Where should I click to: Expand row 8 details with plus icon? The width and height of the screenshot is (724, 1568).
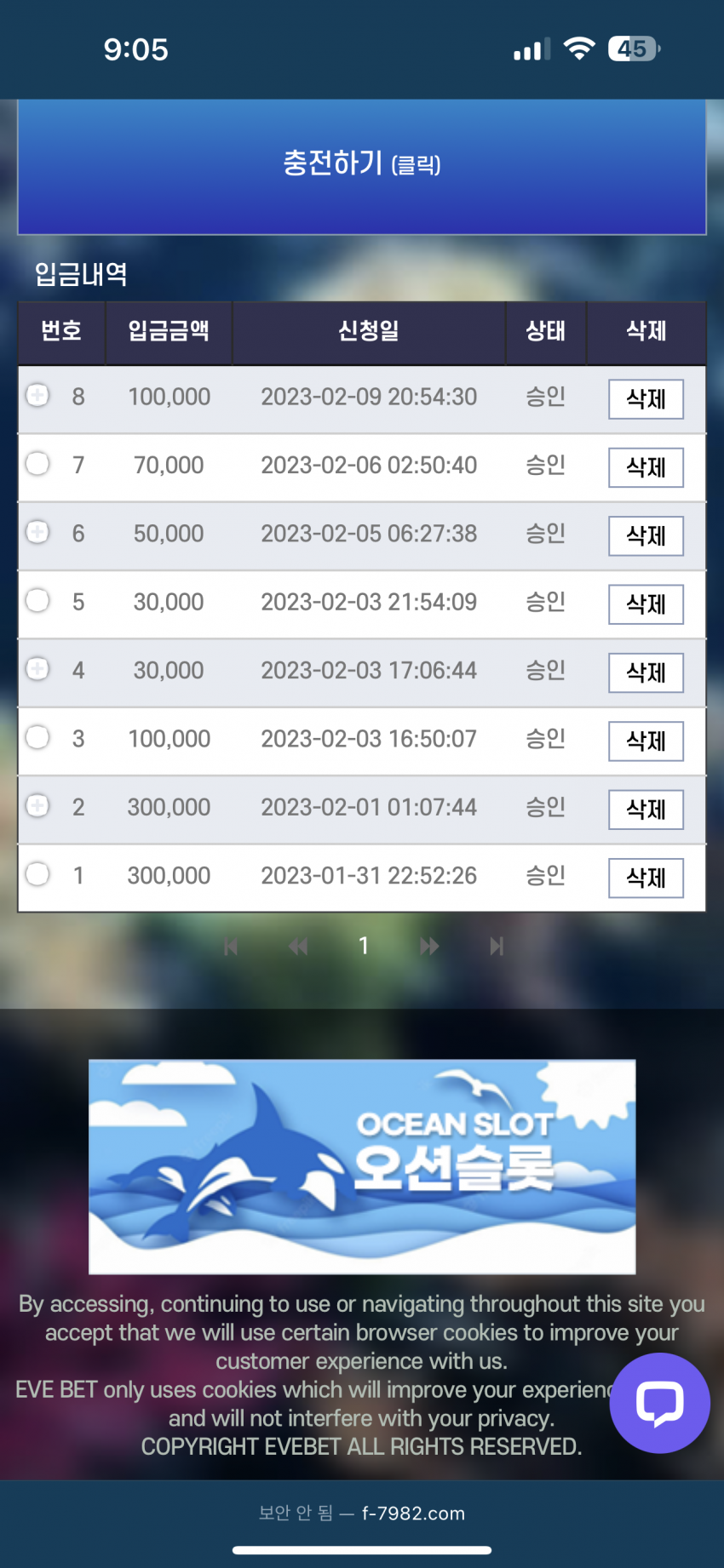pyautogui.click(x=37, y=395)
